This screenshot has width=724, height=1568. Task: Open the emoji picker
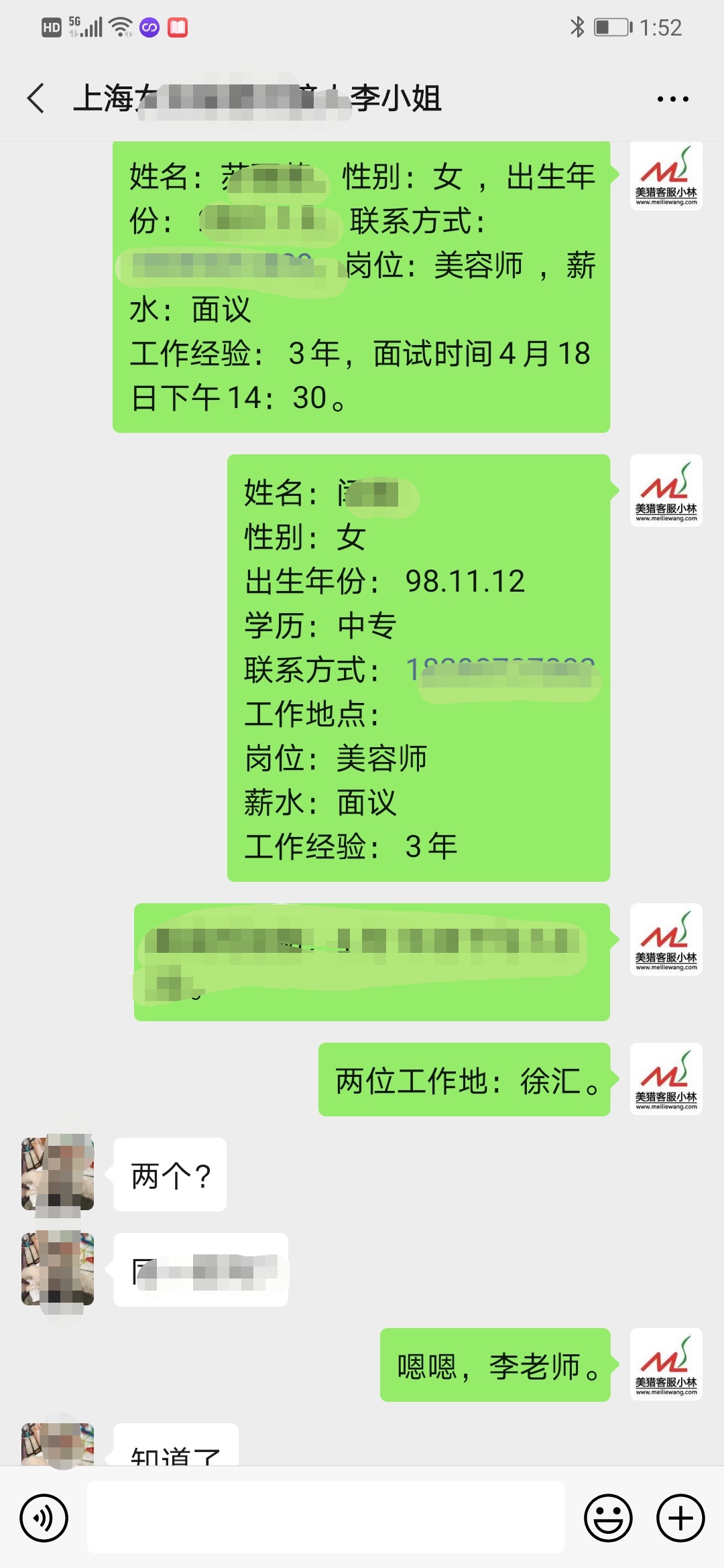tap(609, 1518)
